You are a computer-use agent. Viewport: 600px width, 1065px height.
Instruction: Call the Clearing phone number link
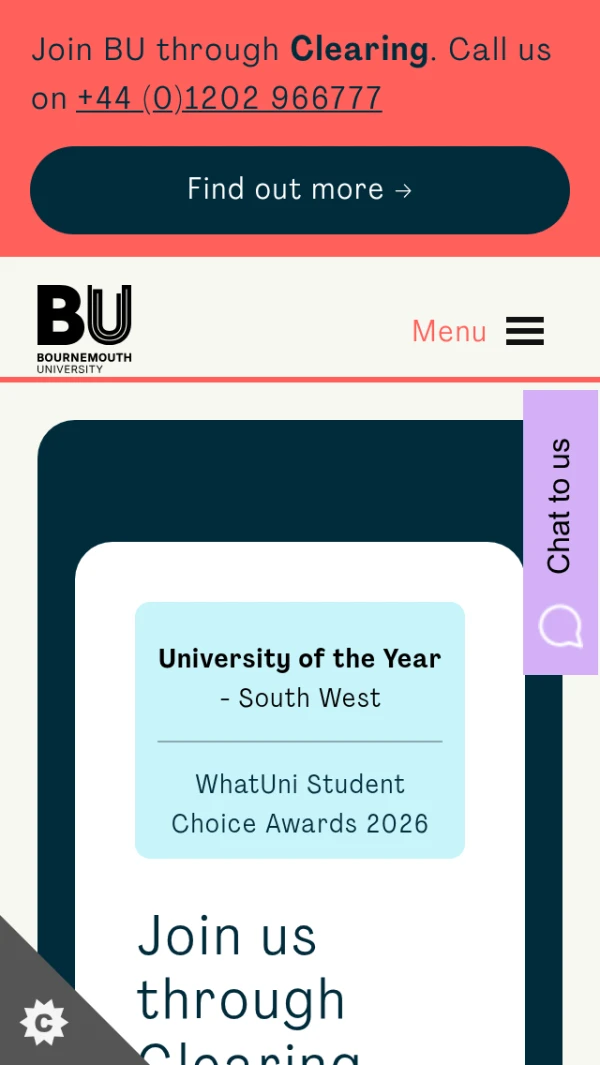(229, 99)
